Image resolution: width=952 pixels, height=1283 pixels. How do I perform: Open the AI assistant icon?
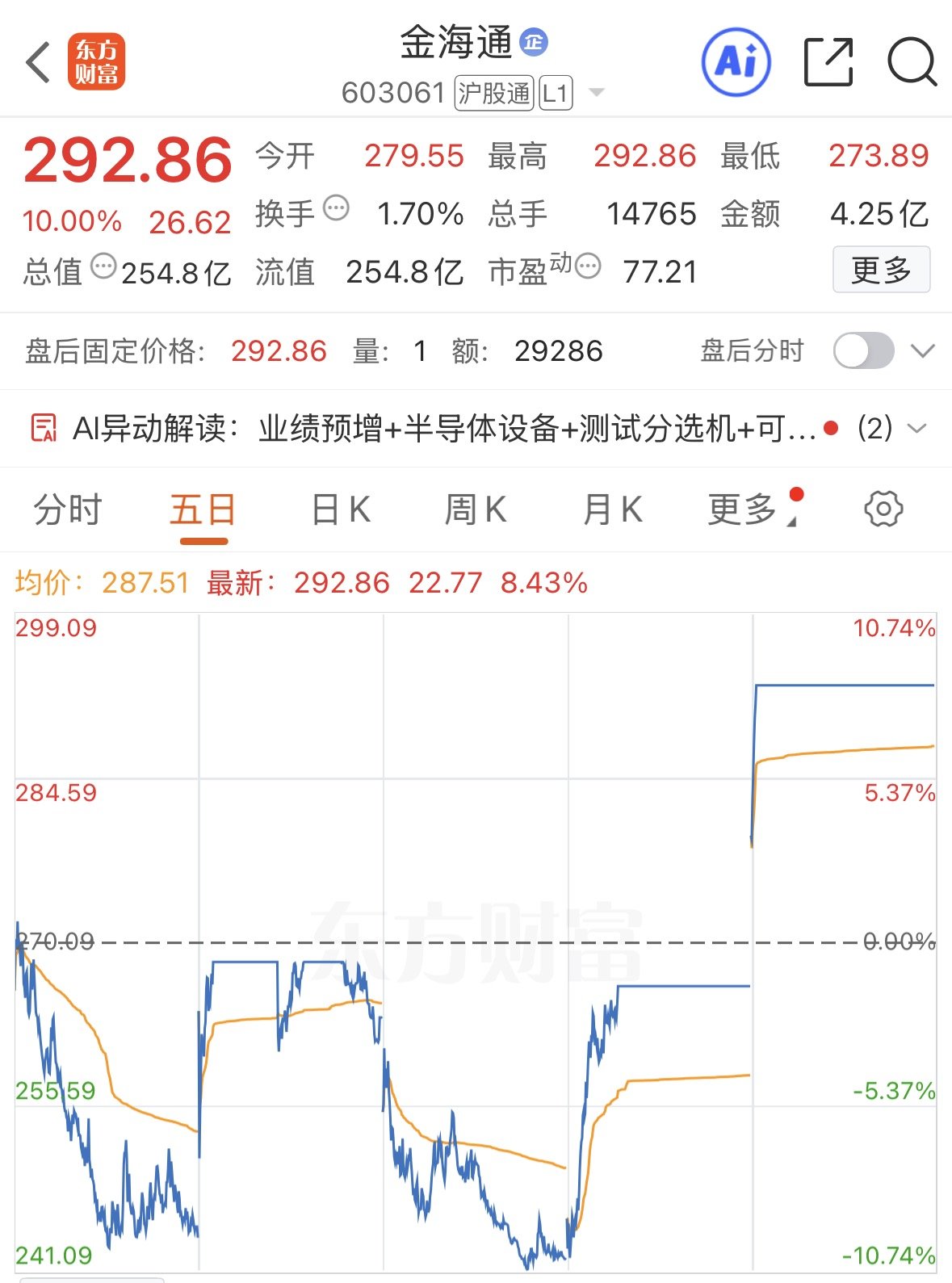736,61
